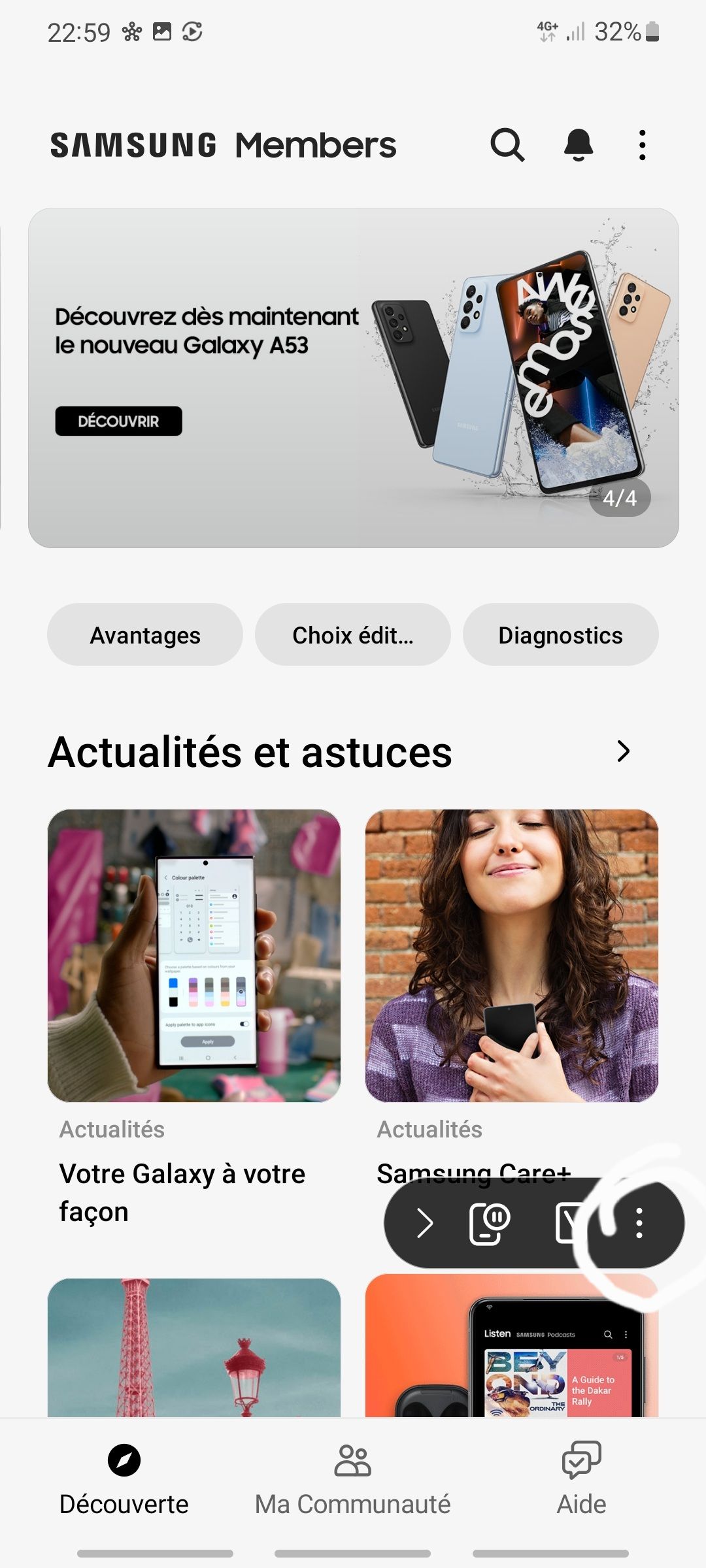Select the Diagnostics chip
The image size is (706, 1568).
[x=560, y=634]
